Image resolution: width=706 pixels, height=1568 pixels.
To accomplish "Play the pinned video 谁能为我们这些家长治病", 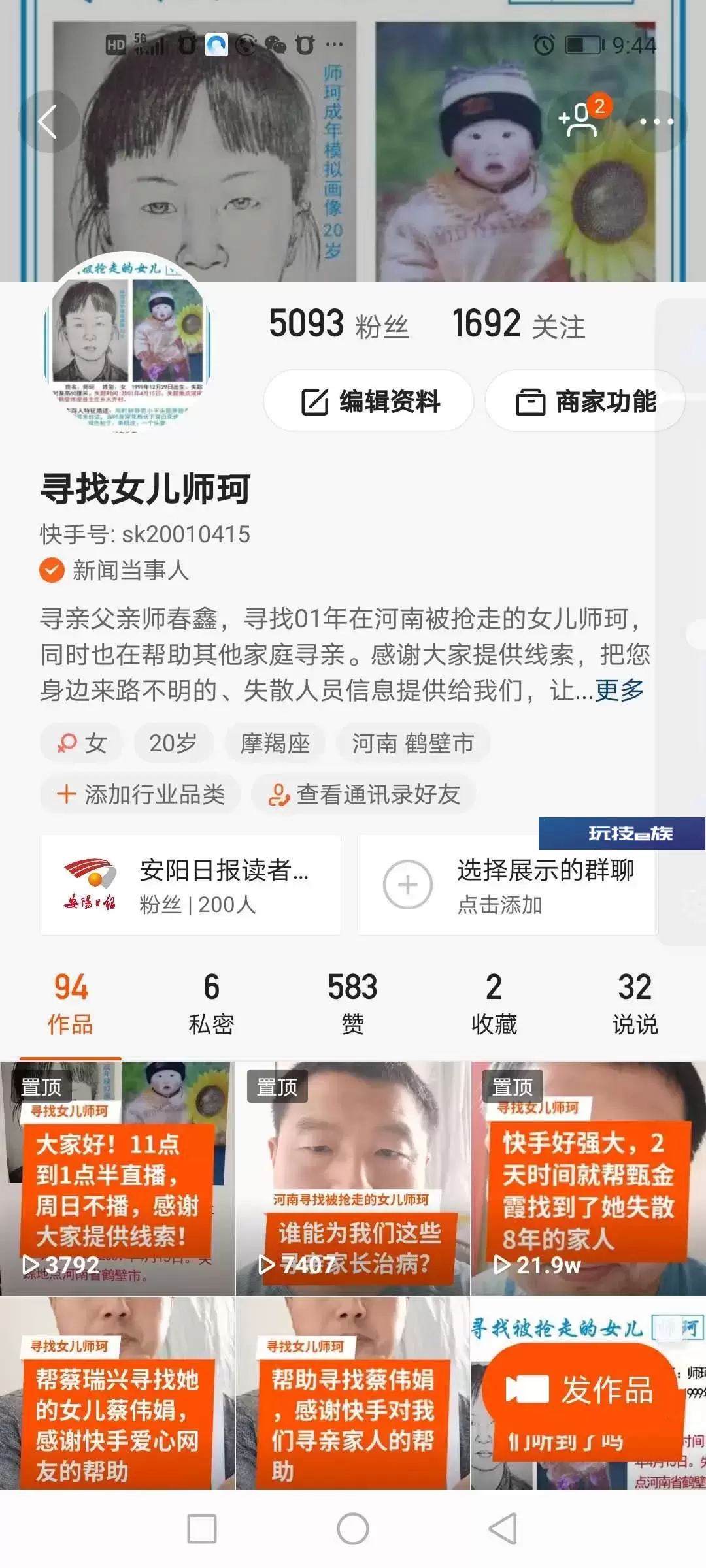I will click(x=352, y=1177).
